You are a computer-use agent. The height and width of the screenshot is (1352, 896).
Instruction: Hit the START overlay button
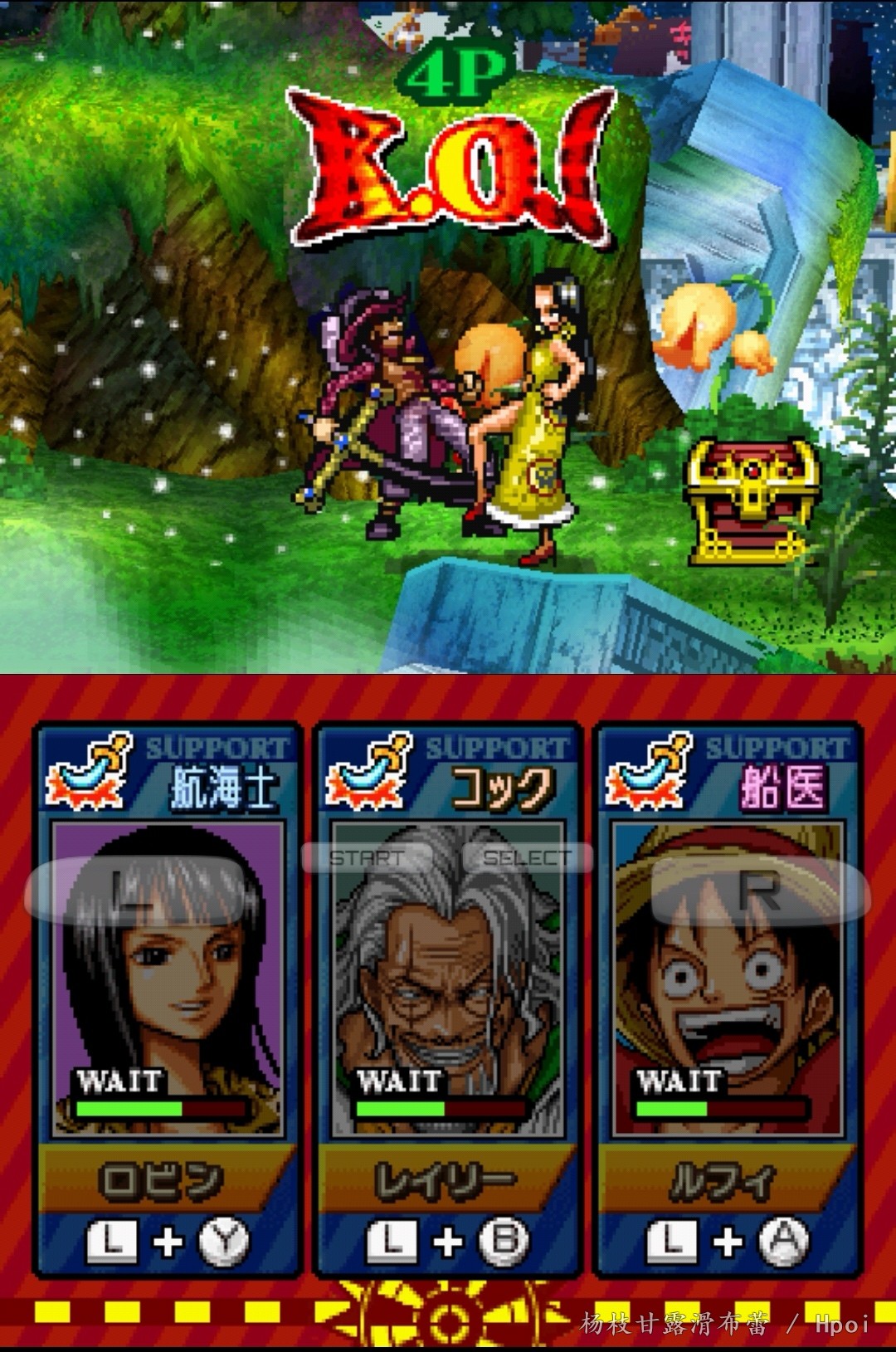(368, 857)
